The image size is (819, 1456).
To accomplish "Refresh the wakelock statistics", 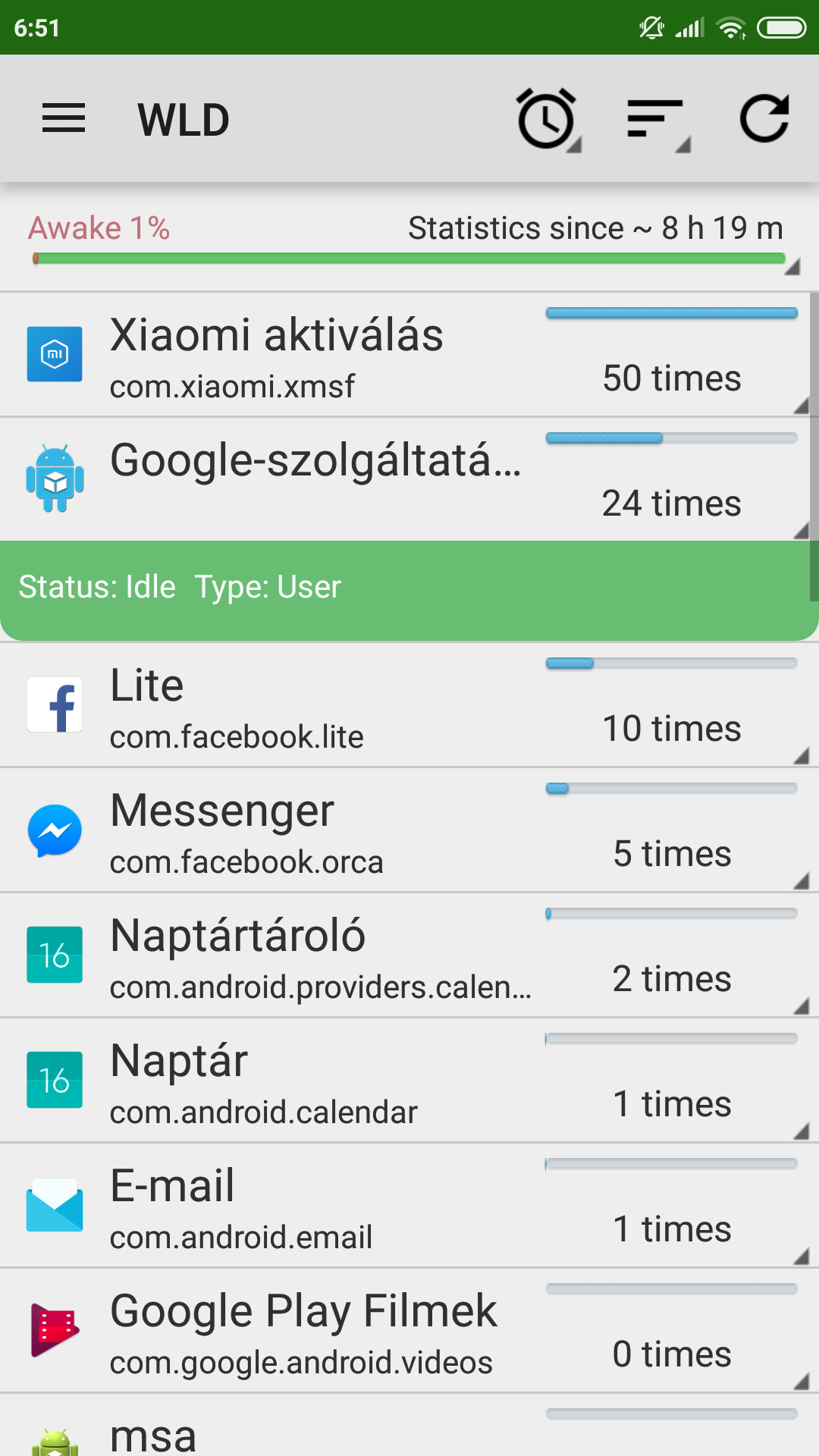I will tap(764, 119).
